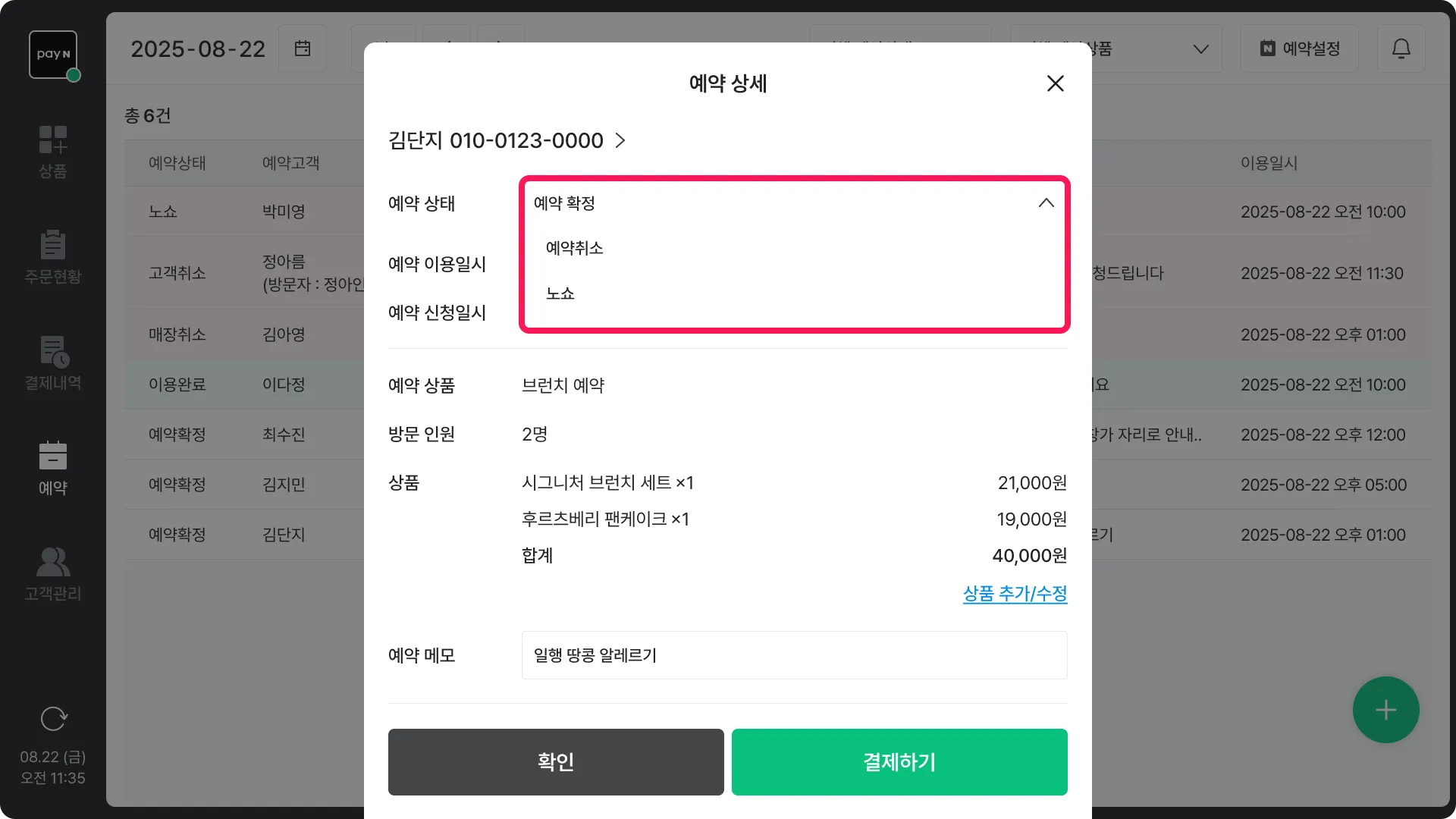
Task: Select 노쇼 from the status list
Action: tap(560, 293)
